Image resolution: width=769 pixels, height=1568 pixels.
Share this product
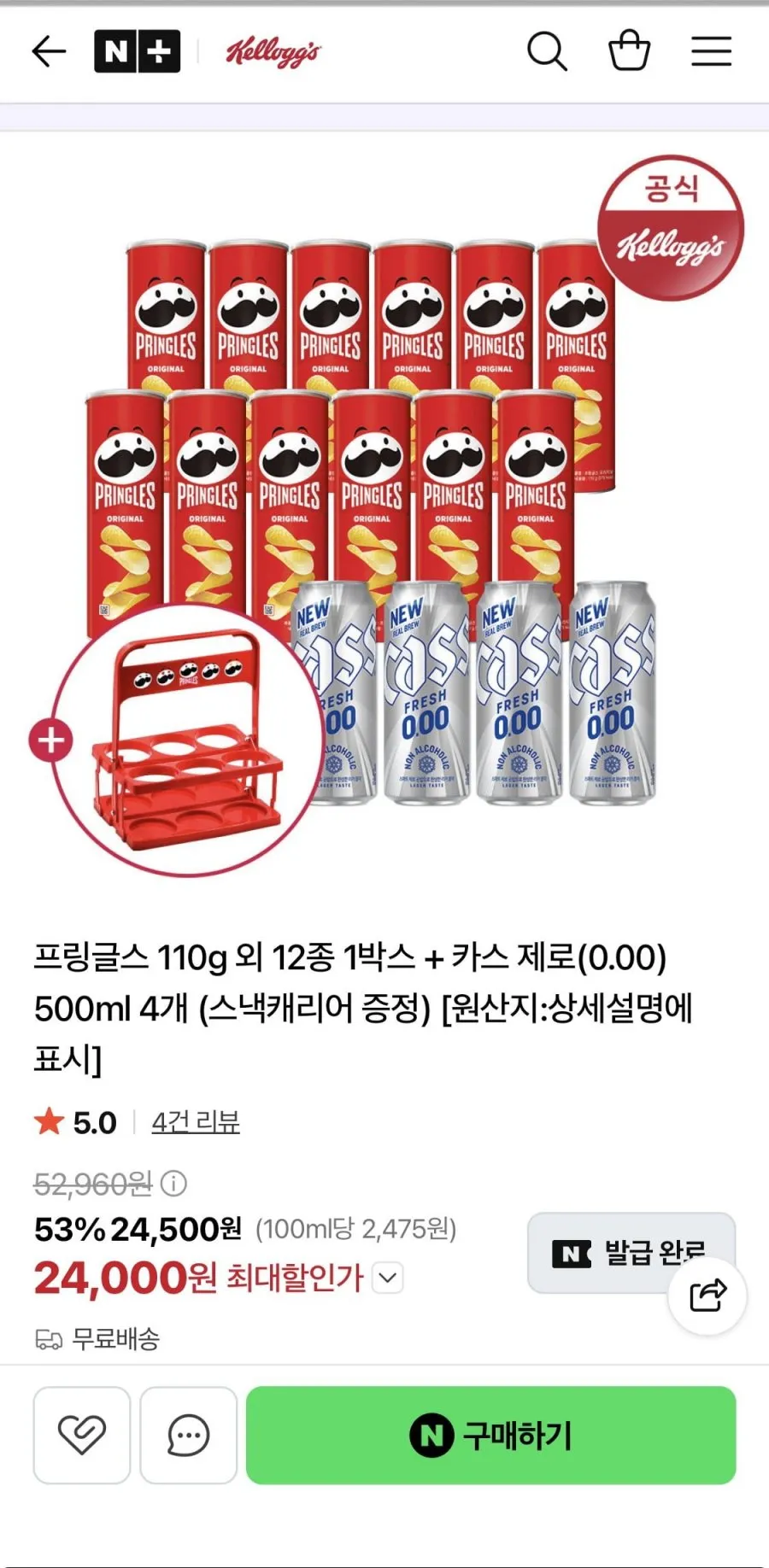tap(707, 1296)
